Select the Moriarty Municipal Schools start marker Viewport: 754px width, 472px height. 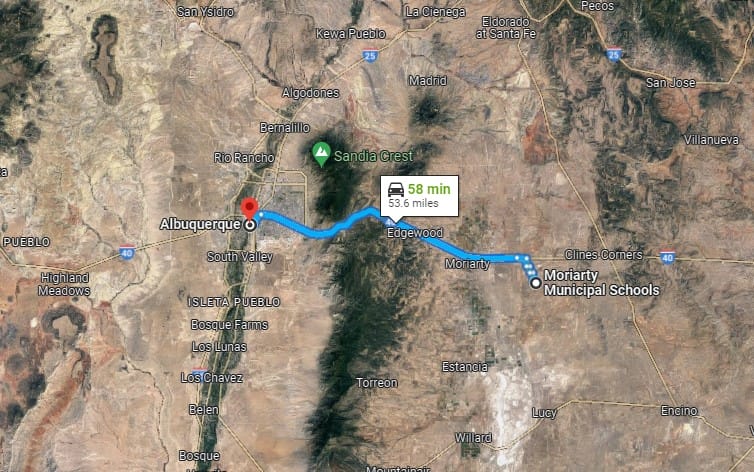(536, 283)
